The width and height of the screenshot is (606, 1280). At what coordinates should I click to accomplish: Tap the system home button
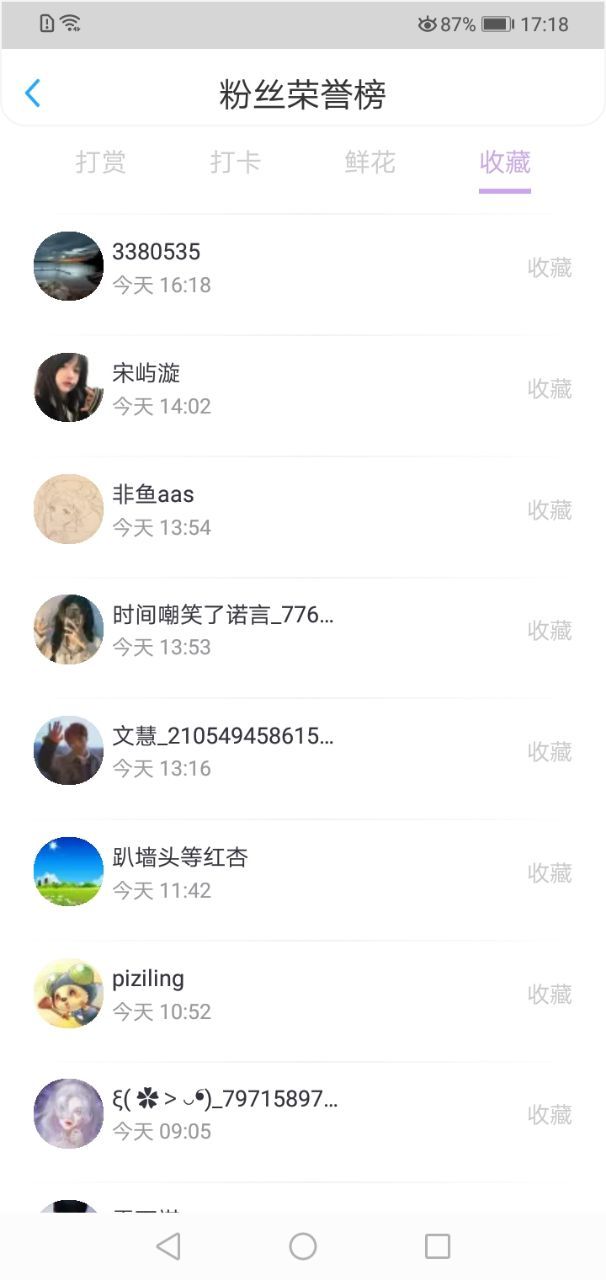coord(303,1246)
